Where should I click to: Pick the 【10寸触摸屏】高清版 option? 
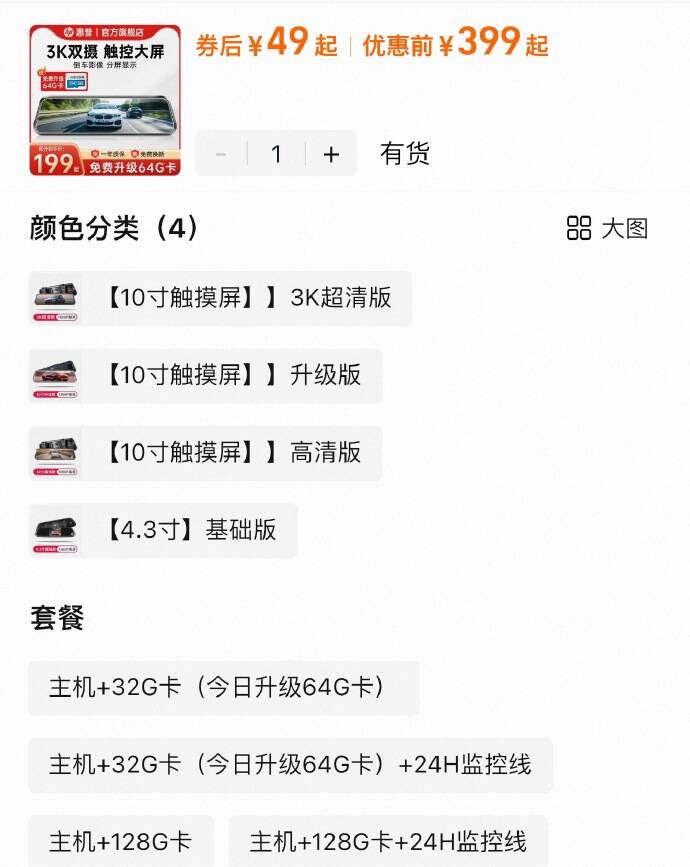point(205,452)
